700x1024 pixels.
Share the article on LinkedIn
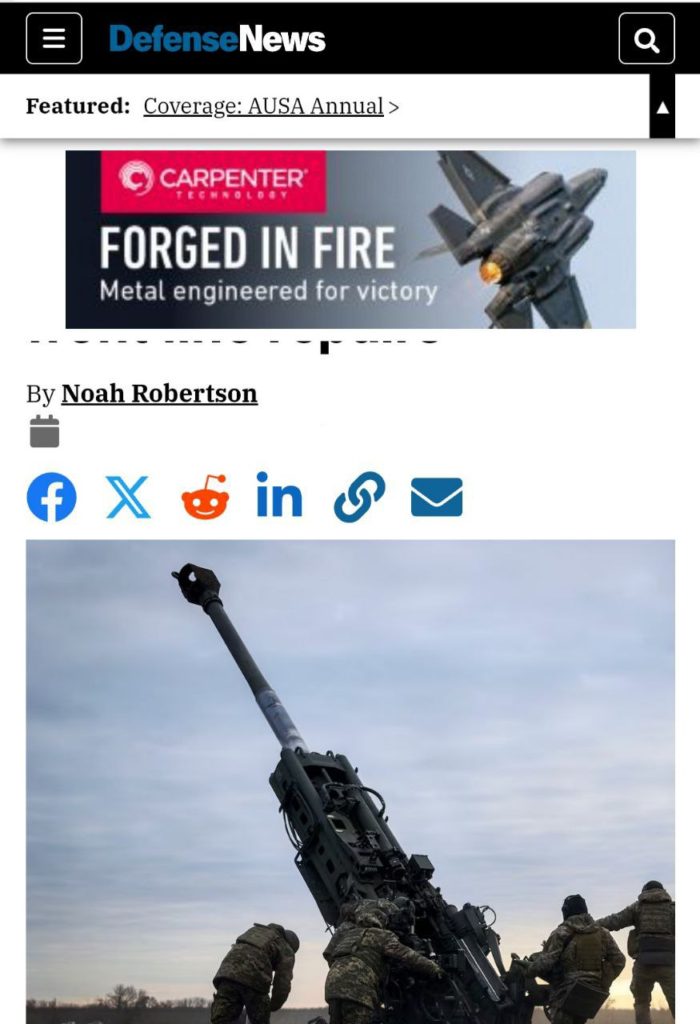tap(279, 497)
